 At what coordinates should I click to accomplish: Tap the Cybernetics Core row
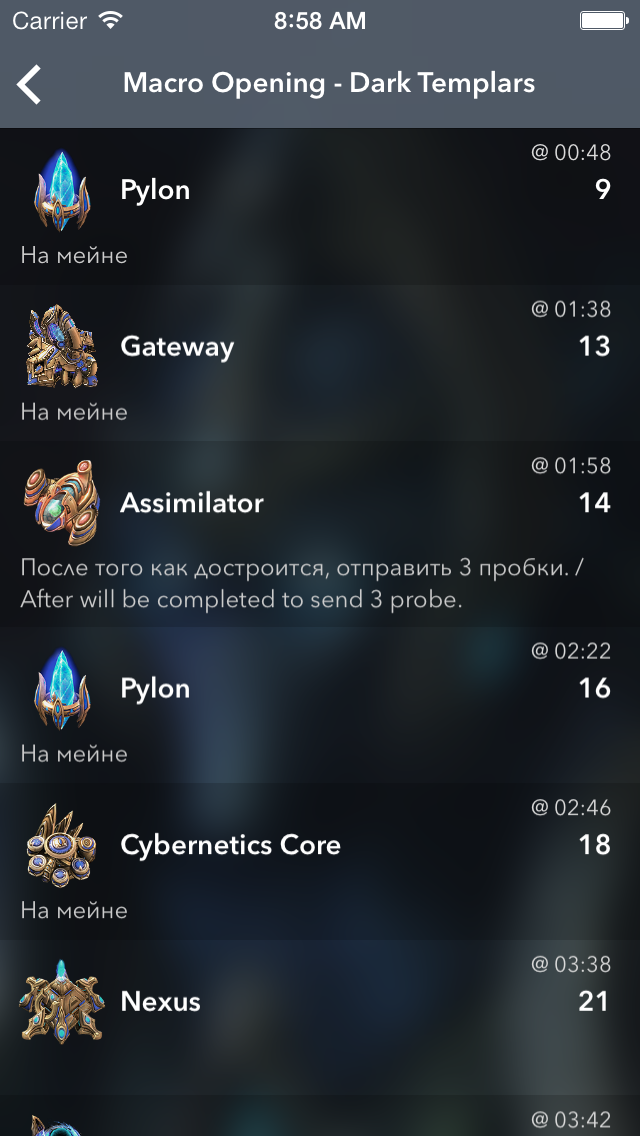click(320, 860)
